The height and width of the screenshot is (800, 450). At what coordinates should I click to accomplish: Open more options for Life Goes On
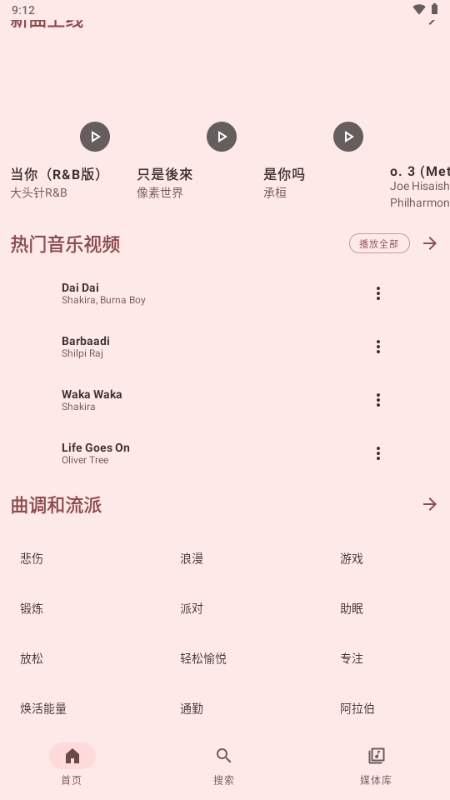(378, 454)
